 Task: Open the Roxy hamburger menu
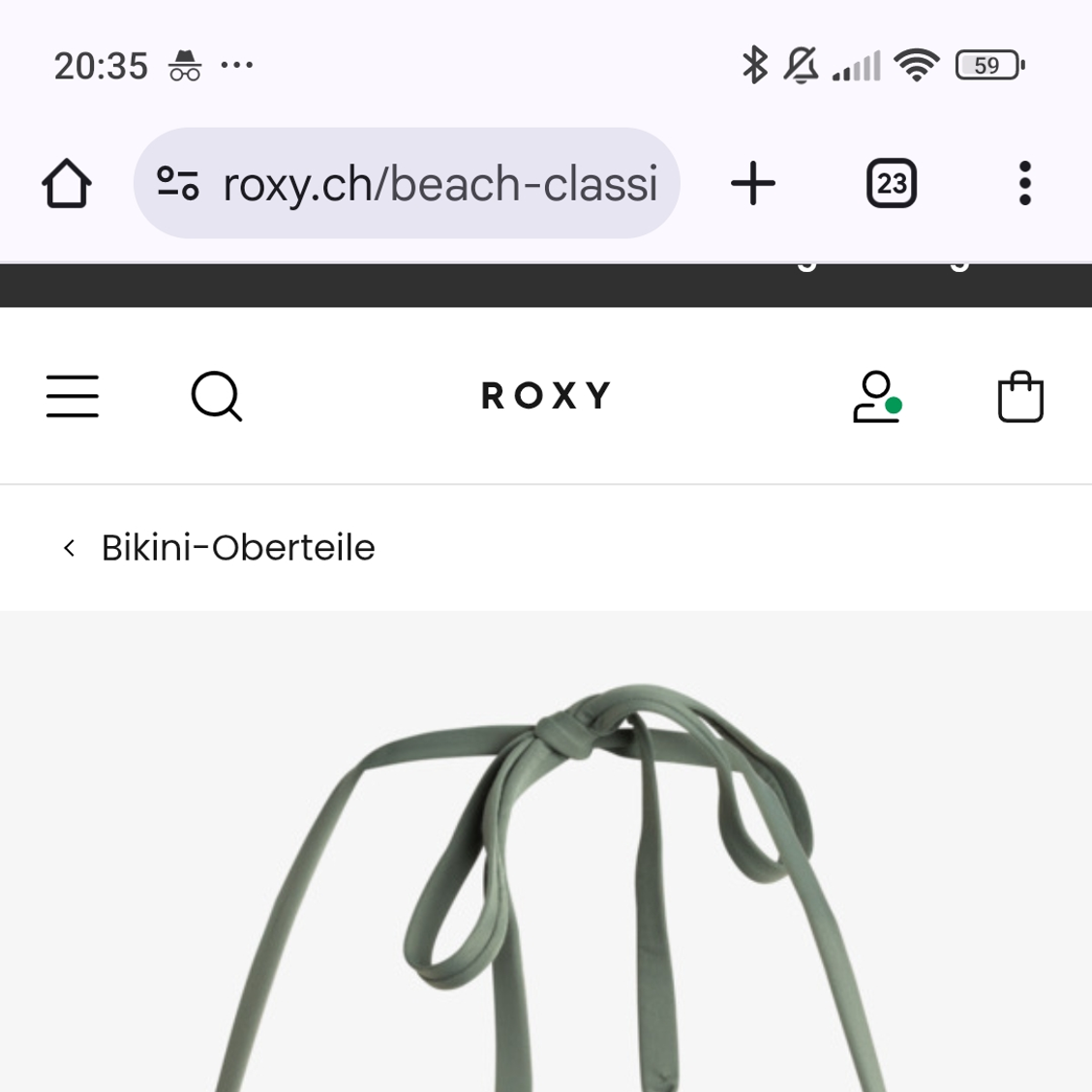73,396
